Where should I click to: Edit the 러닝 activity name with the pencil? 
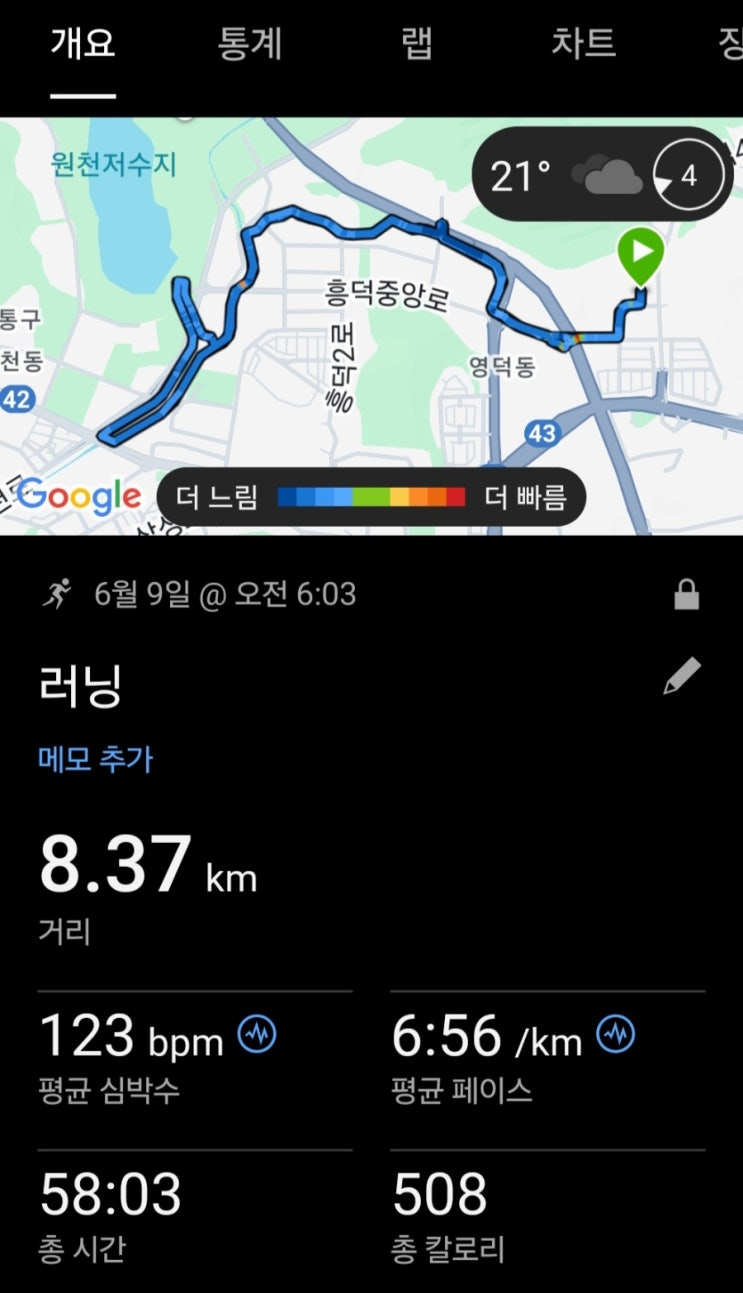682,678
